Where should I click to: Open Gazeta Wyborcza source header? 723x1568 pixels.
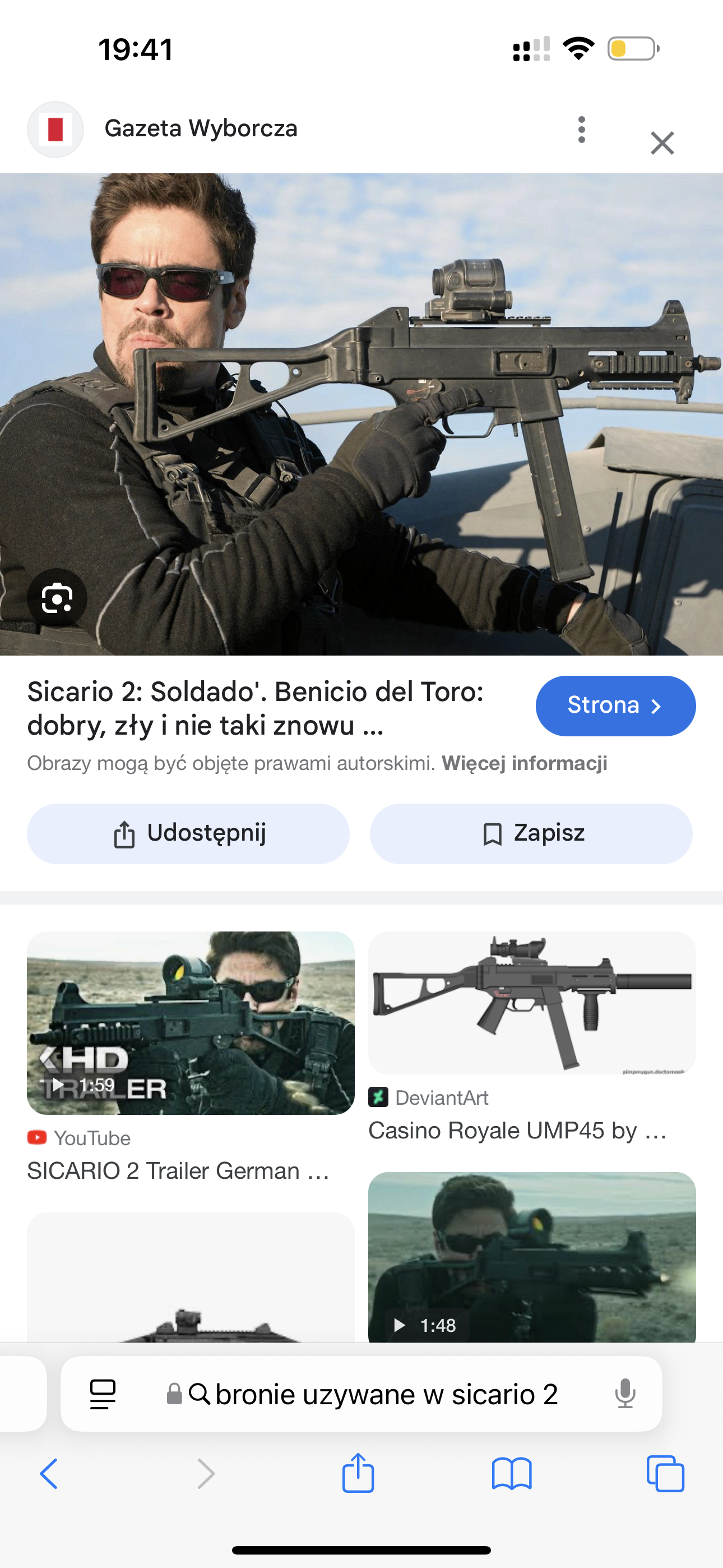pos(201,129)
